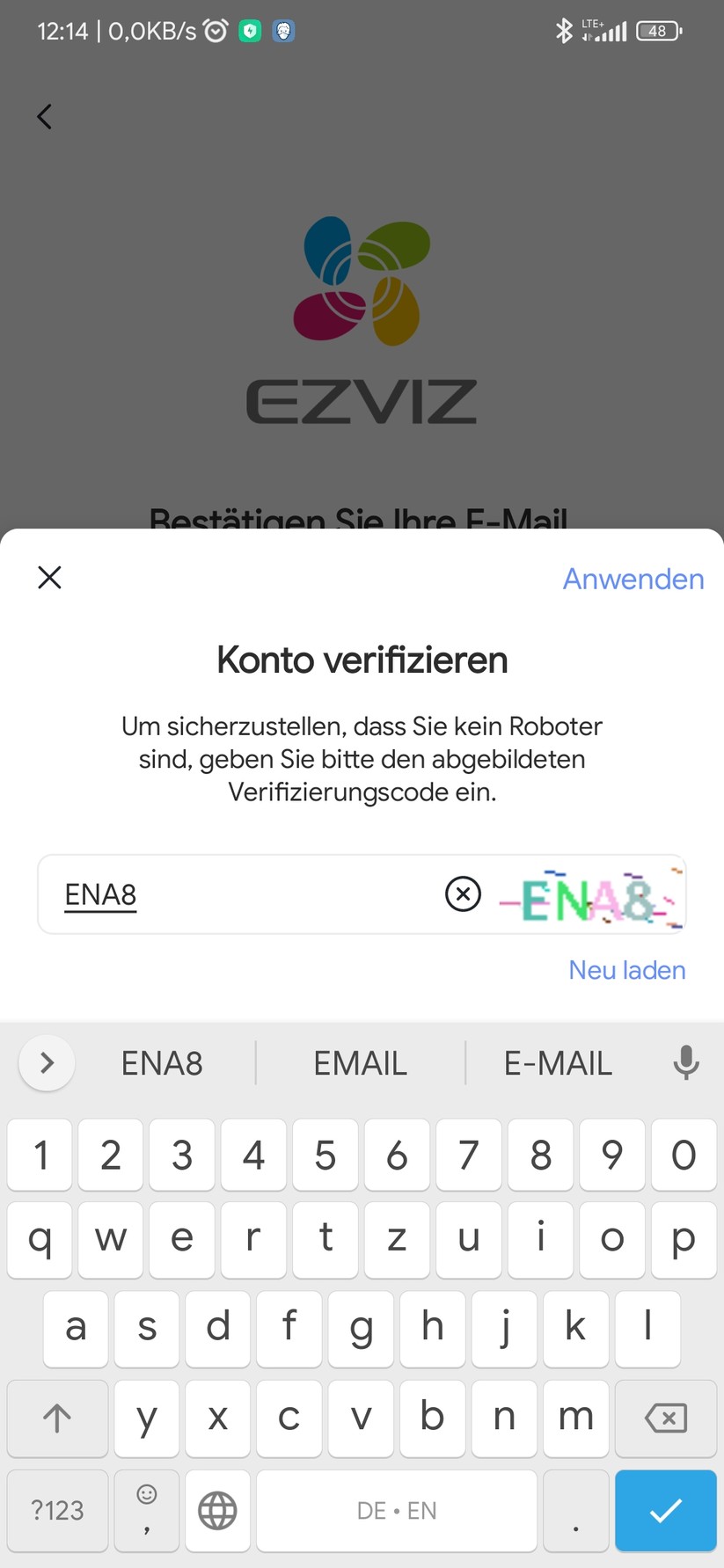Screen dimensions: 724x1568
Task: Select the ENA8 keyboard suggestion
Action: [162, 1063]
